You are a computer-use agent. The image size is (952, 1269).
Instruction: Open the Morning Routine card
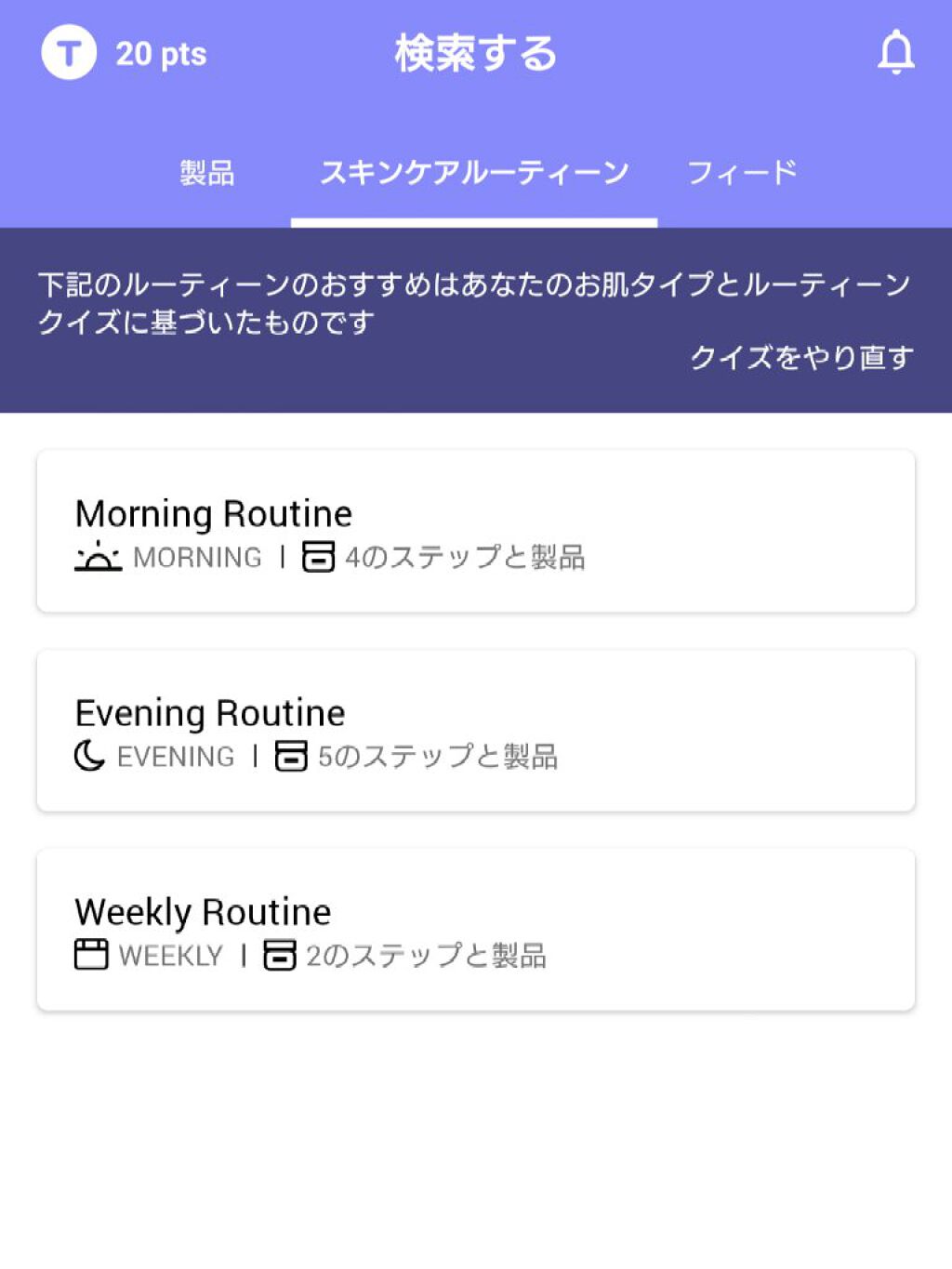[x=476, y=530]
